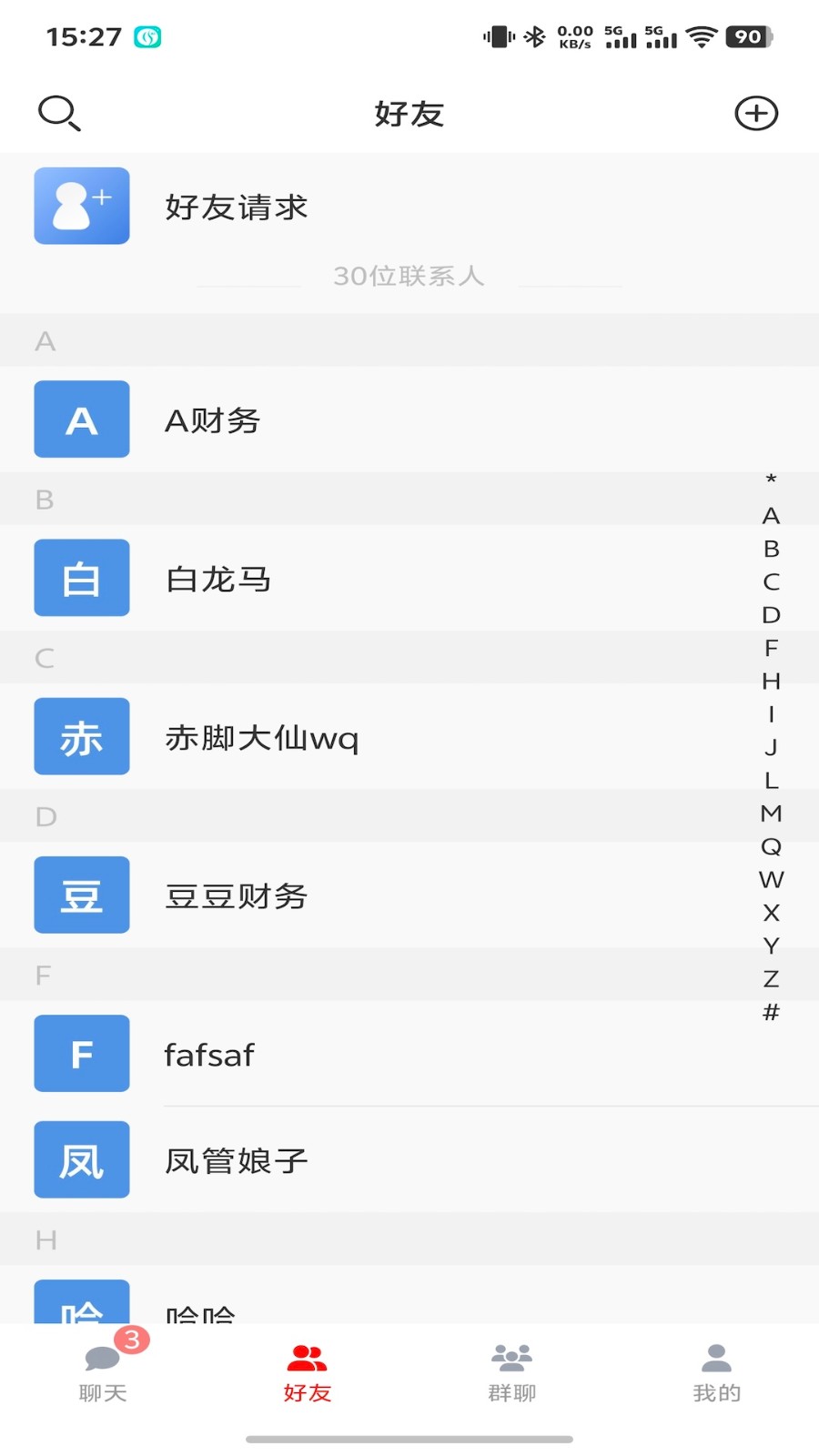Open the 好友请求 friend request icon
Screen dimensions: 819x1456
(x=82, y=207)
